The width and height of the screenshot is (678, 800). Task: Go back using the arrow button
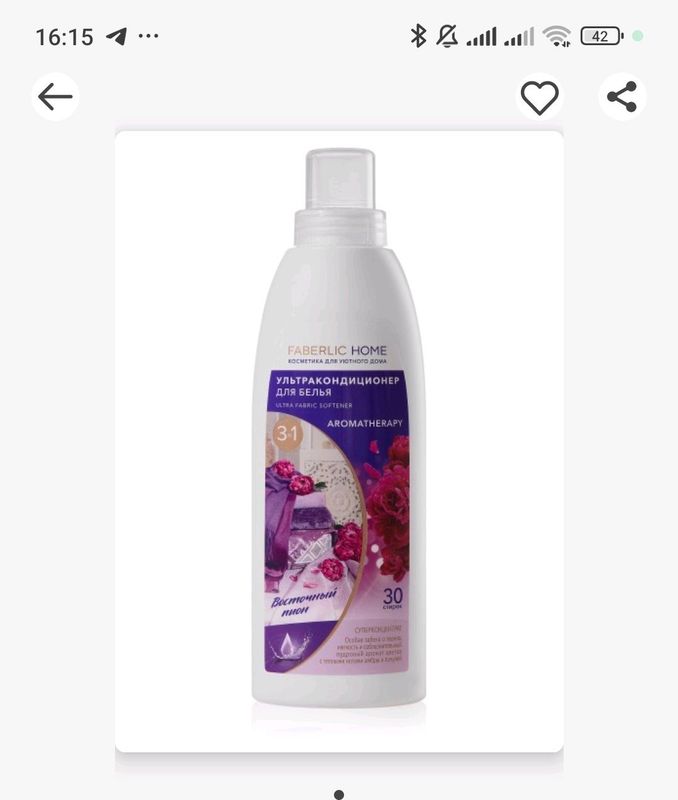coord(55,97)
